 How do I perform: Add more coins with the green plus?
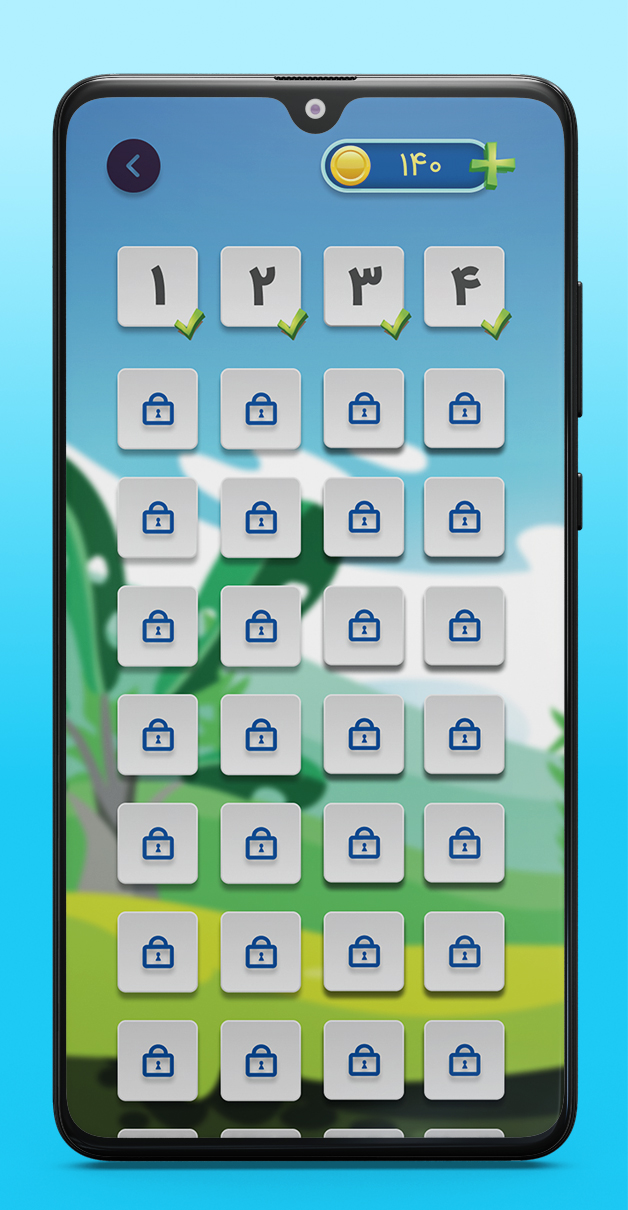pyautogui.click(x=492, y=165)
